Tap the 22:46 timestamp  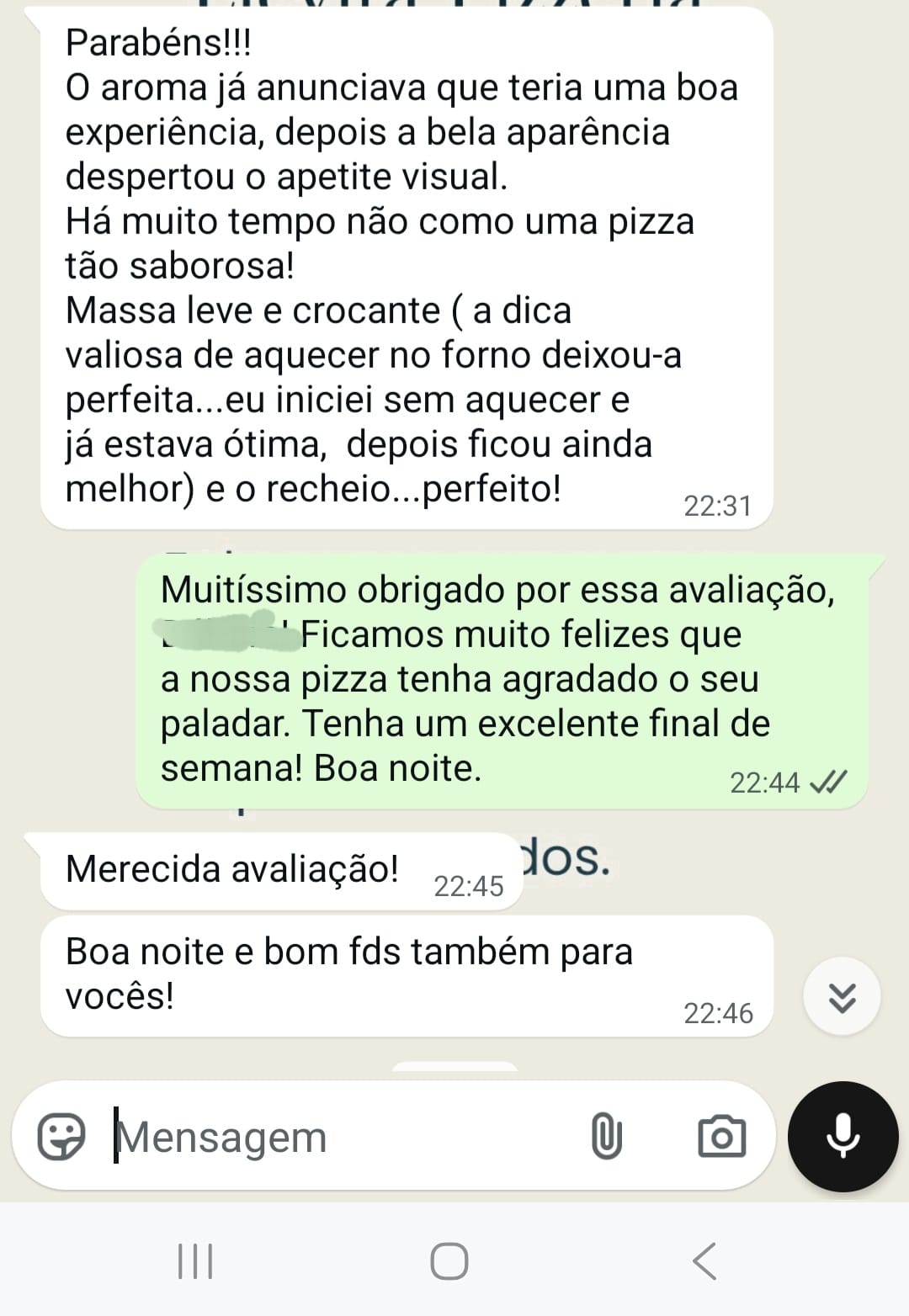point(721,1012)
